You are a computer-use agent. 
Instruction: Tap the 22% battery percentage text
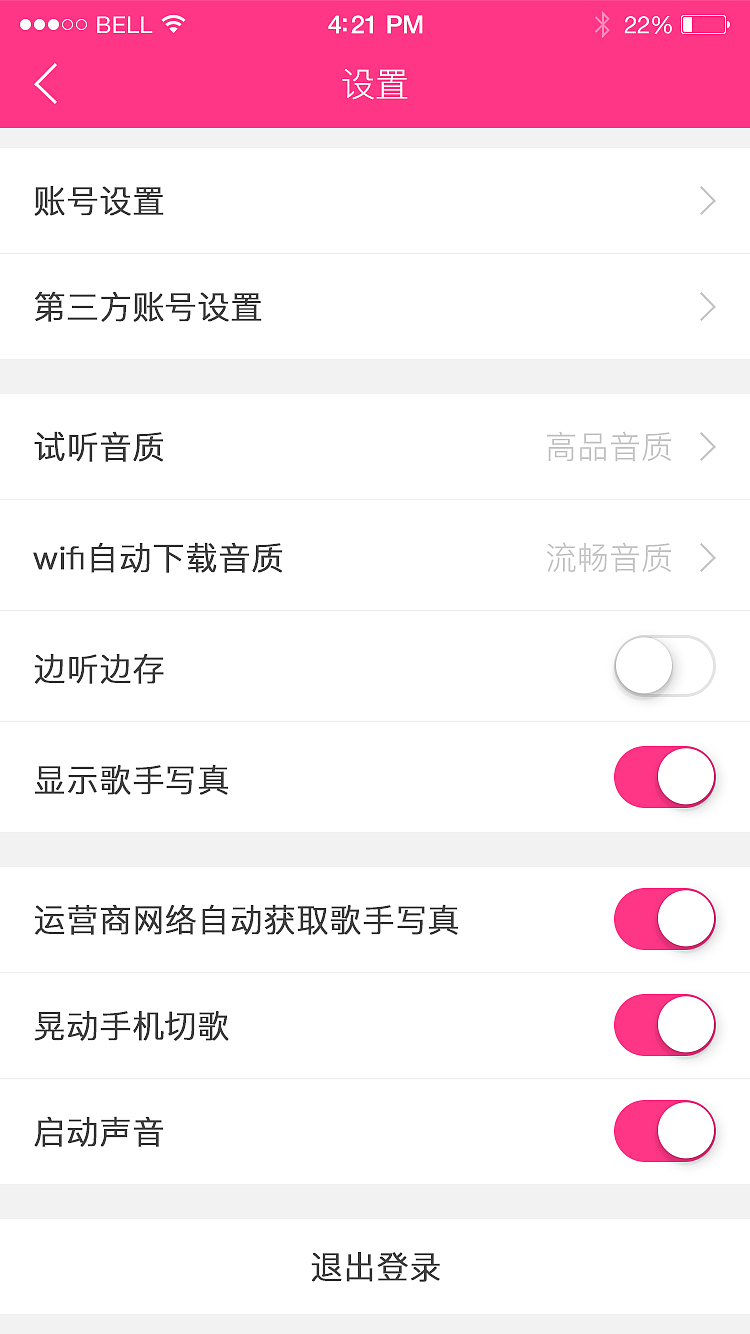click(648, 25)
